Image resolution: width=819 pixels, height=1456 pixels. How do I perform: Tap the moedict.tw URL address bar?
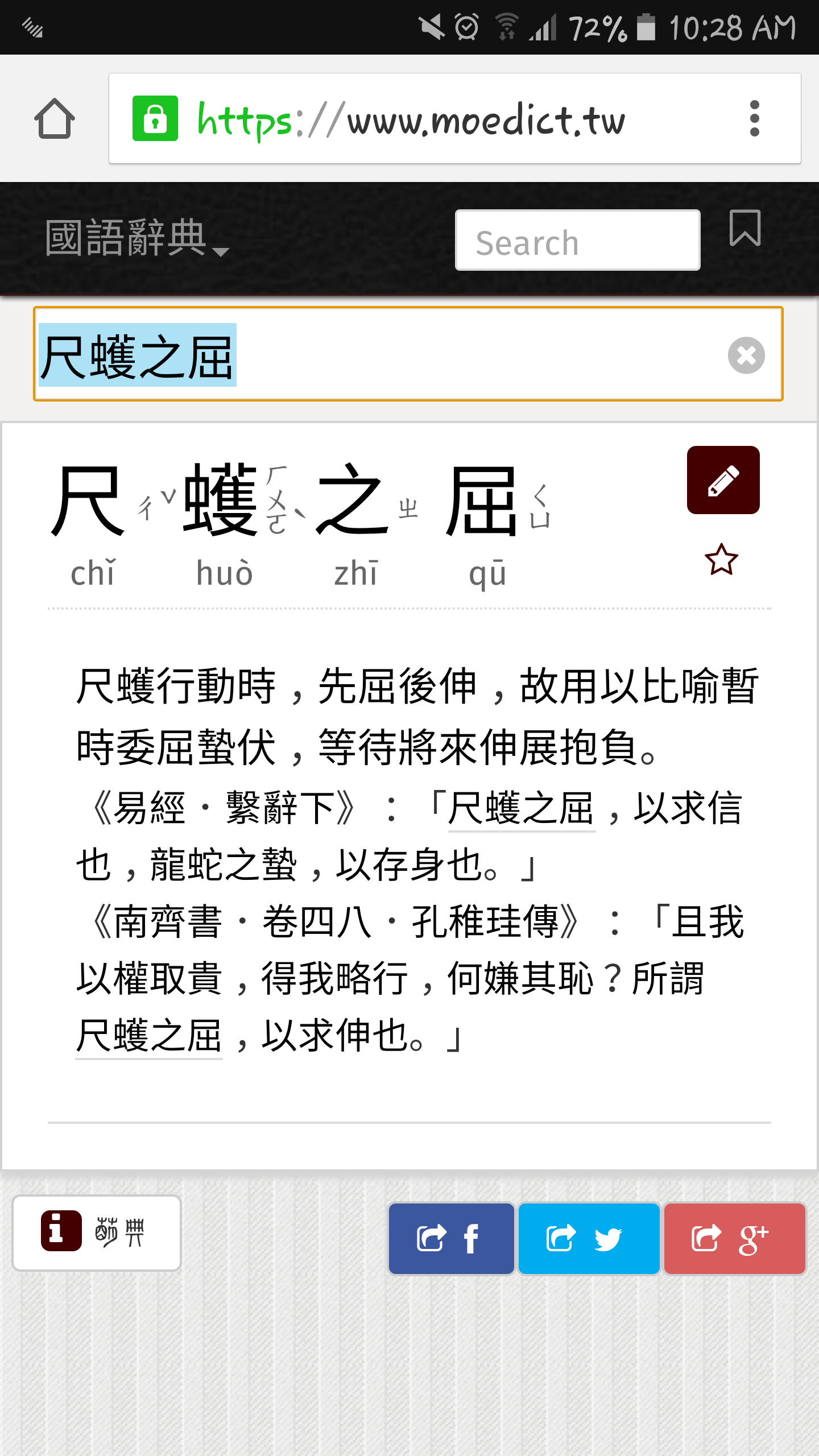409,119
